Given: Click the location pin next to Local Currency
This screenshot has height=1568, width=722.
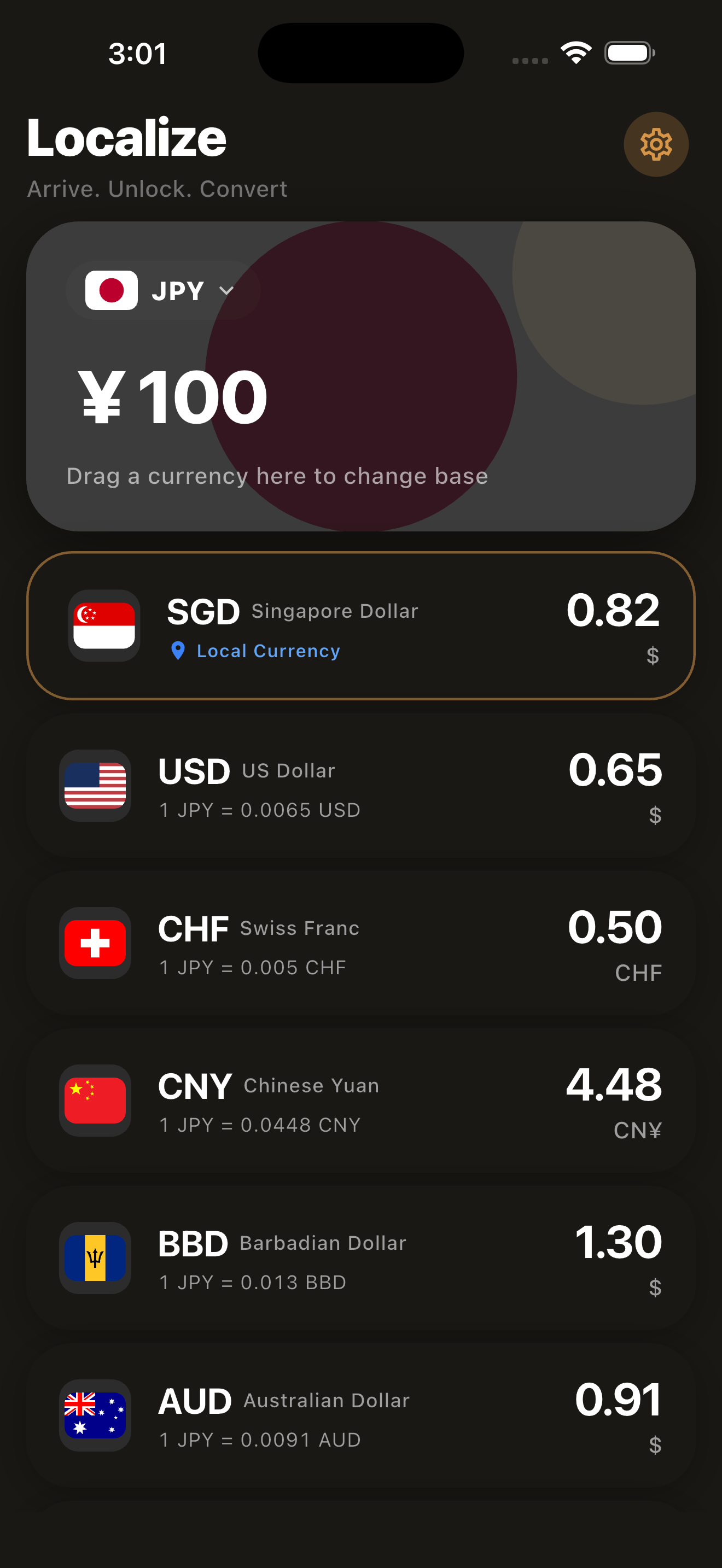Looking at the screenshot, I should point(177,650).
